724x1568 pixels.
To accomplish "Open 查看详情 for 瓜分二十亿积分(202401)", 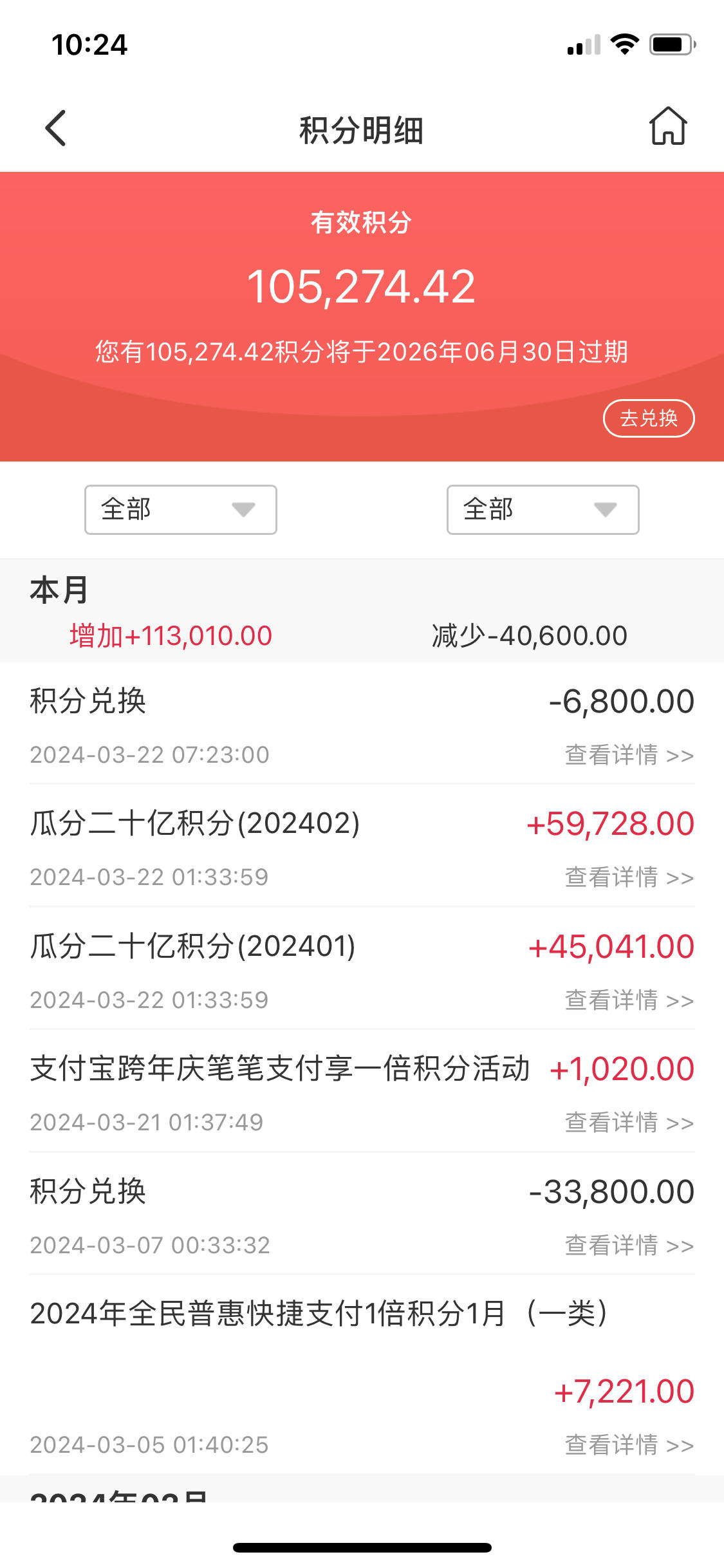I will click(629, 1000).
